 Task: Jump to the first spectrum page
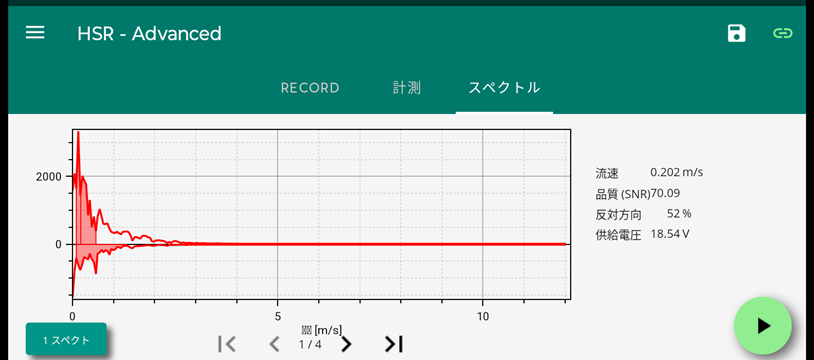coord(227,343)
